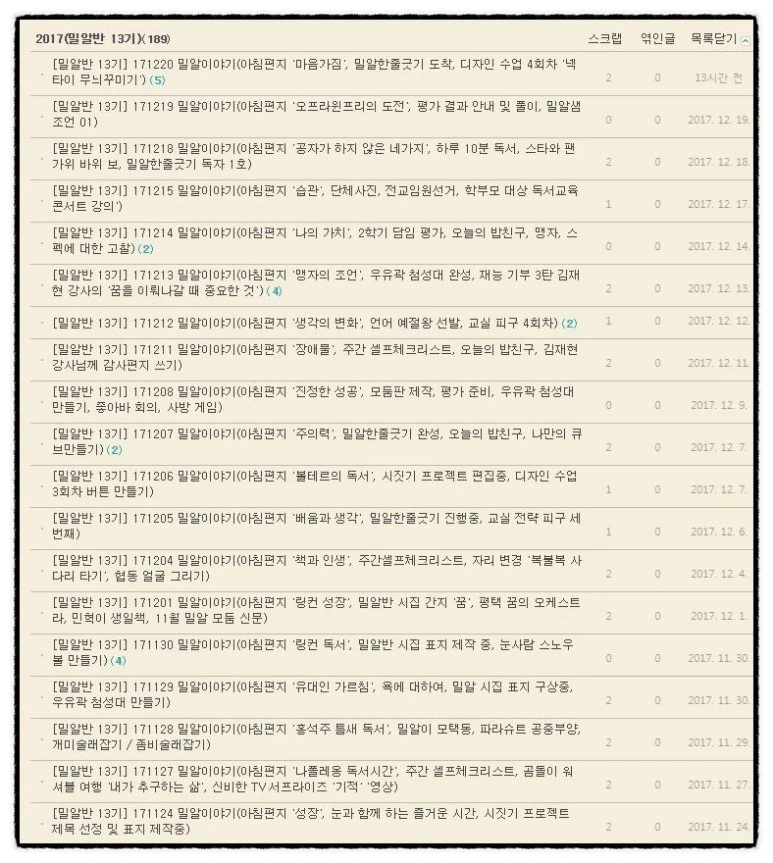Image resolution: width=773 pixels, height=863 pixels.
Task: Open the 171128 밀알이야기 post
Action: coord(317,736)
